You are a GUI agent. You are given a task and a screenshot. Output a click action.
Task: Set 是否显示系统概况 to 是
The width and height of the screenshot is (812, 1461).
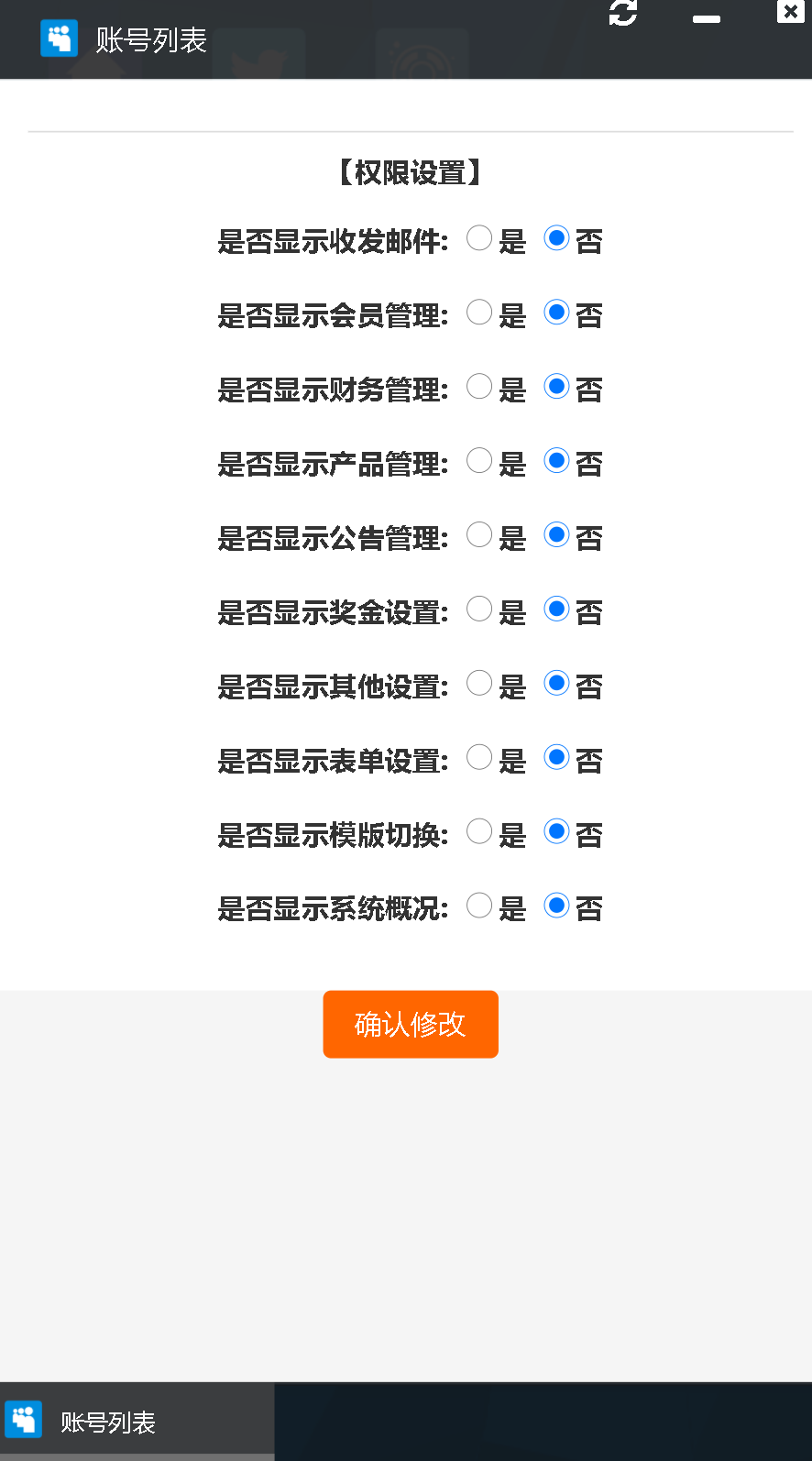pyautogui.click(x=479, y=906)
